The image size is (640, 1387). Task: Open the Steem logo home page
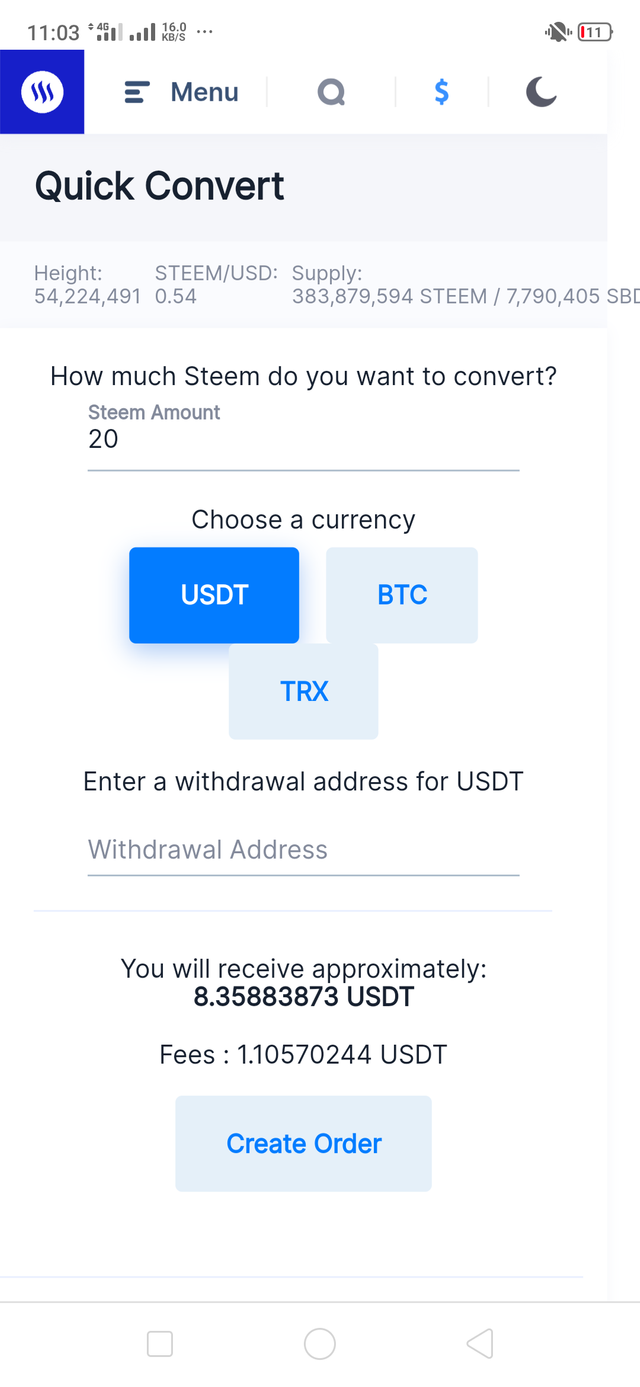tap(42, 92)
